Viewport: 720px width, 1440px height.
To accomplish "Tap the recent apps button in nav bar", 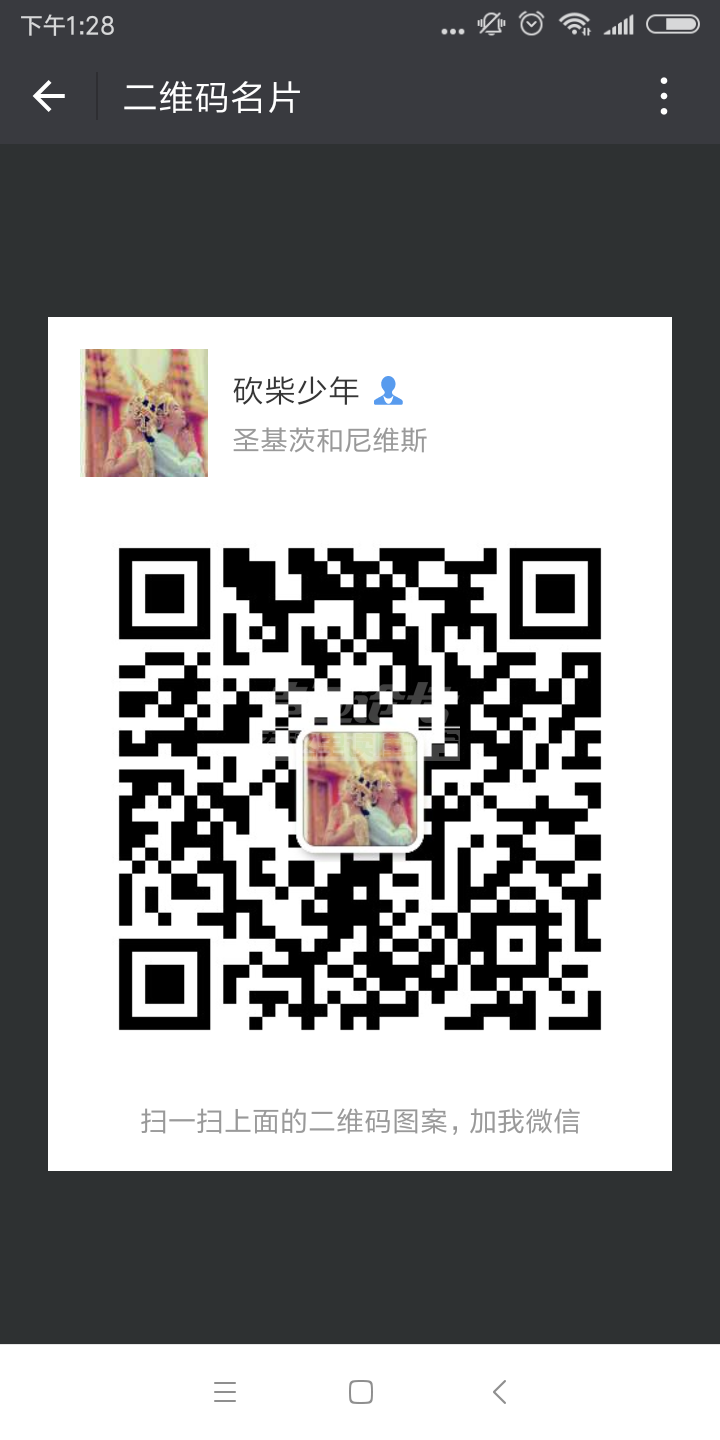I will point(225,1391).
